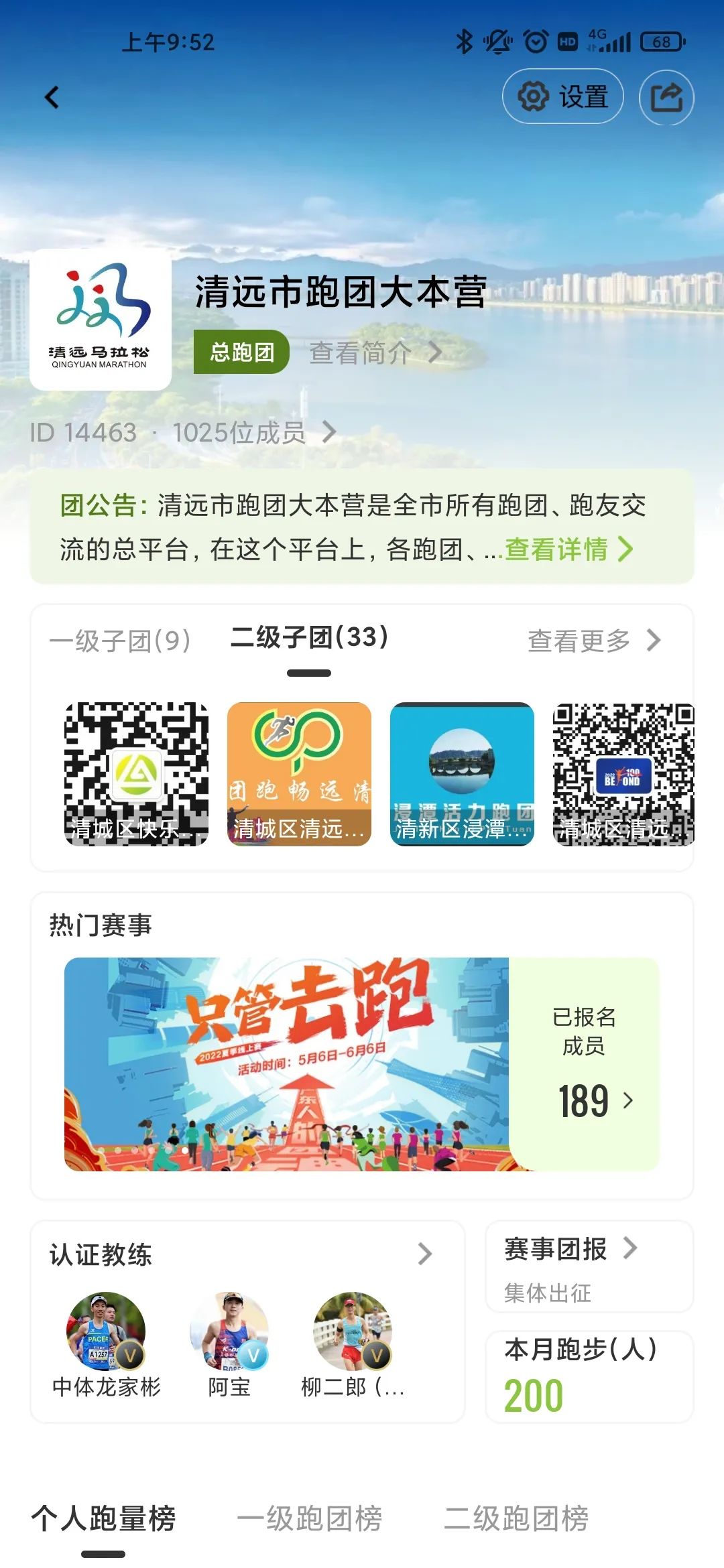Viewport: 724px width, 1568px height.
Task: Open coach 中体龙家彬's profile
Action: click(106, 1332)
